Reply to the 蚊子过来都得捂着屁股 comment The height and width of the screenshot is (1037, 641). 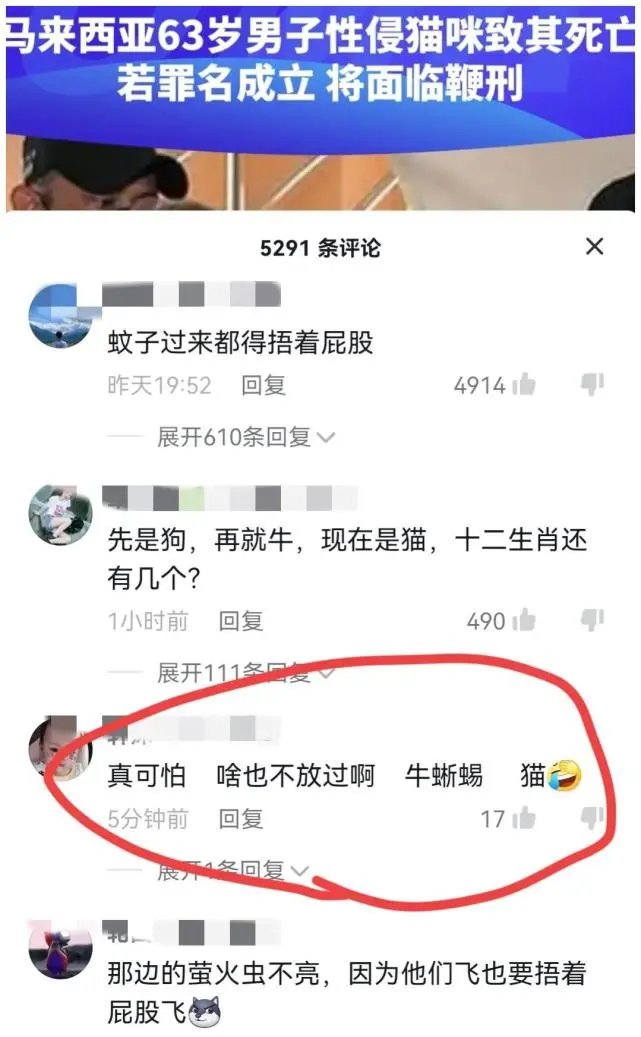[263, 385]
